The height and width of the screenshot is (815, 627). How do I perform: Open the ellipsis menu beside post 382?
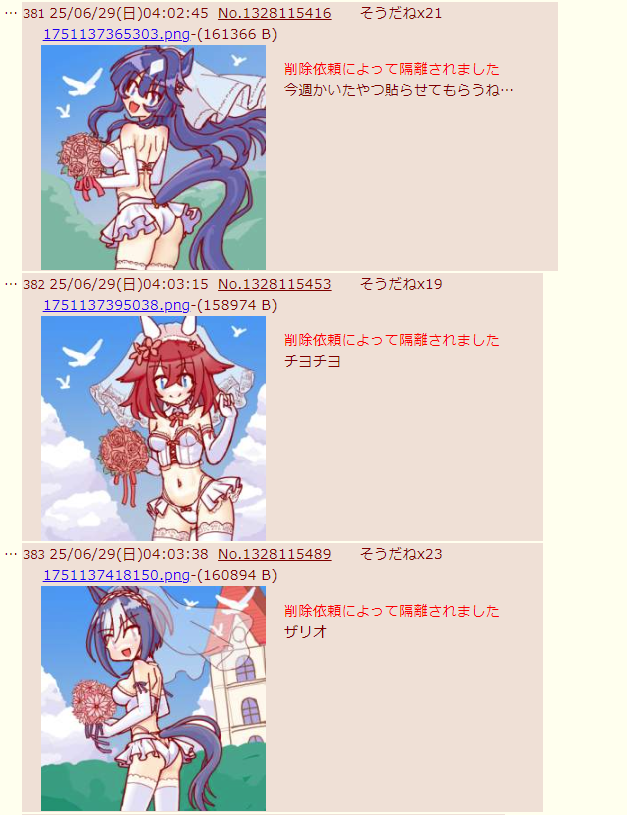click(x=11, y=284)
